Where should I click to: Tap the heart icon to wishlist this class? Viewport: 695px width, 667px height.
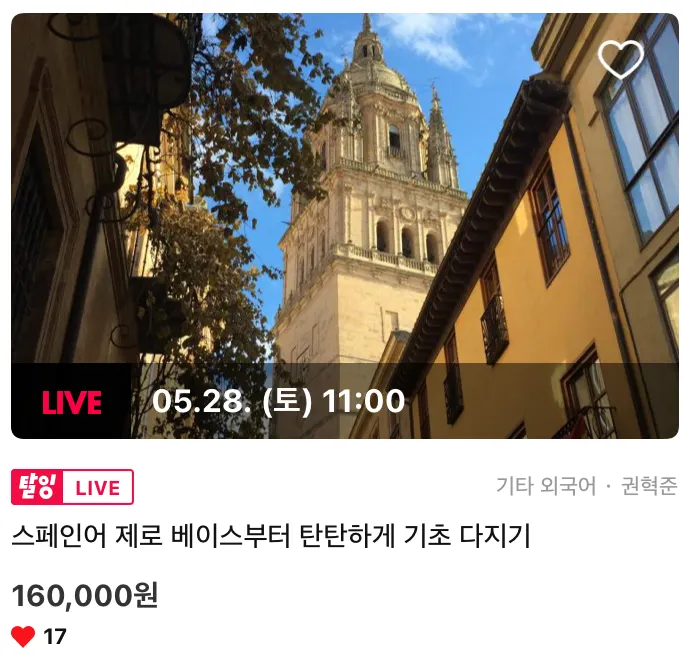coord(620,60)
